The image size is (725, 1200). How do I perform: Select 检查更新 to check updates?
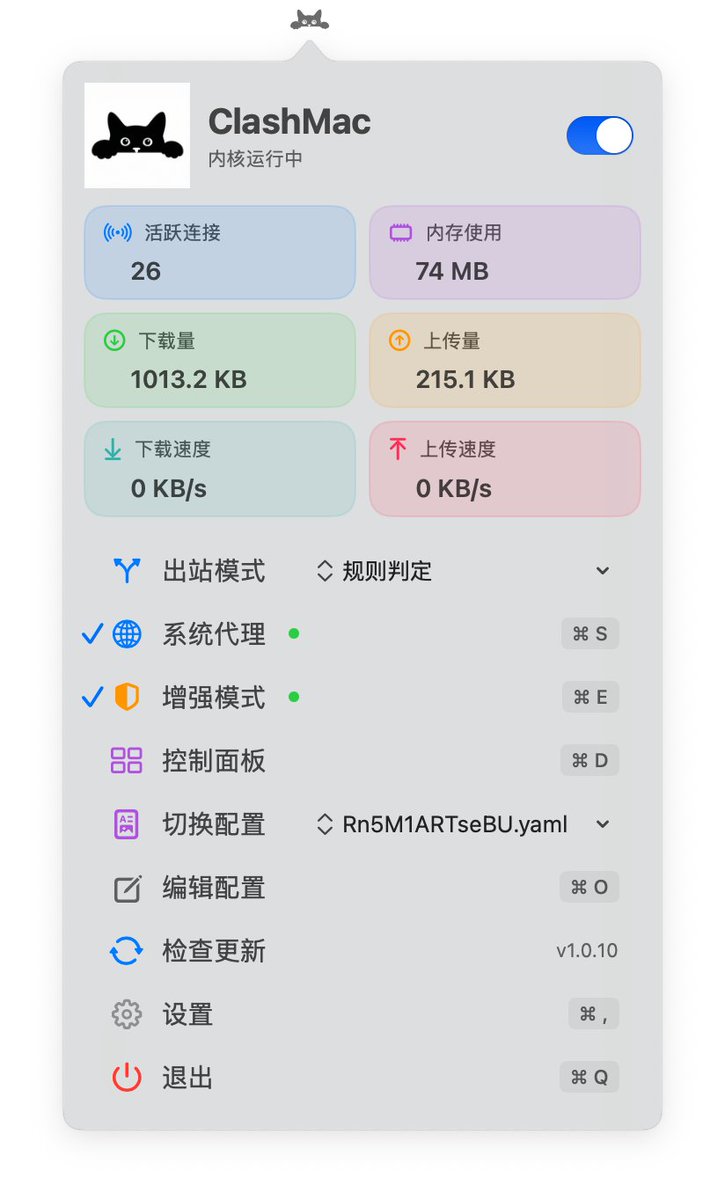(214, 951)
